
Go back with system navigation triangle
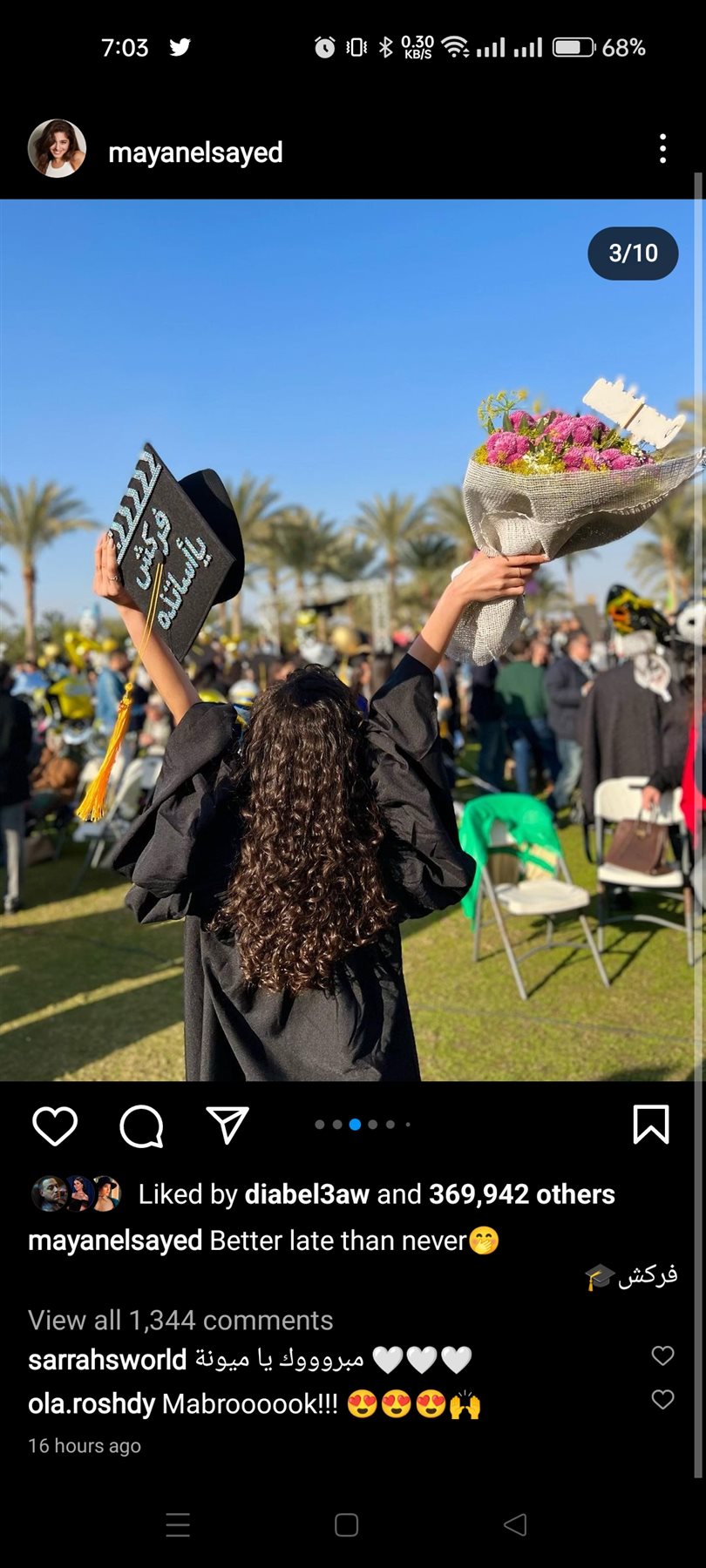click(x=515, y=1524)
